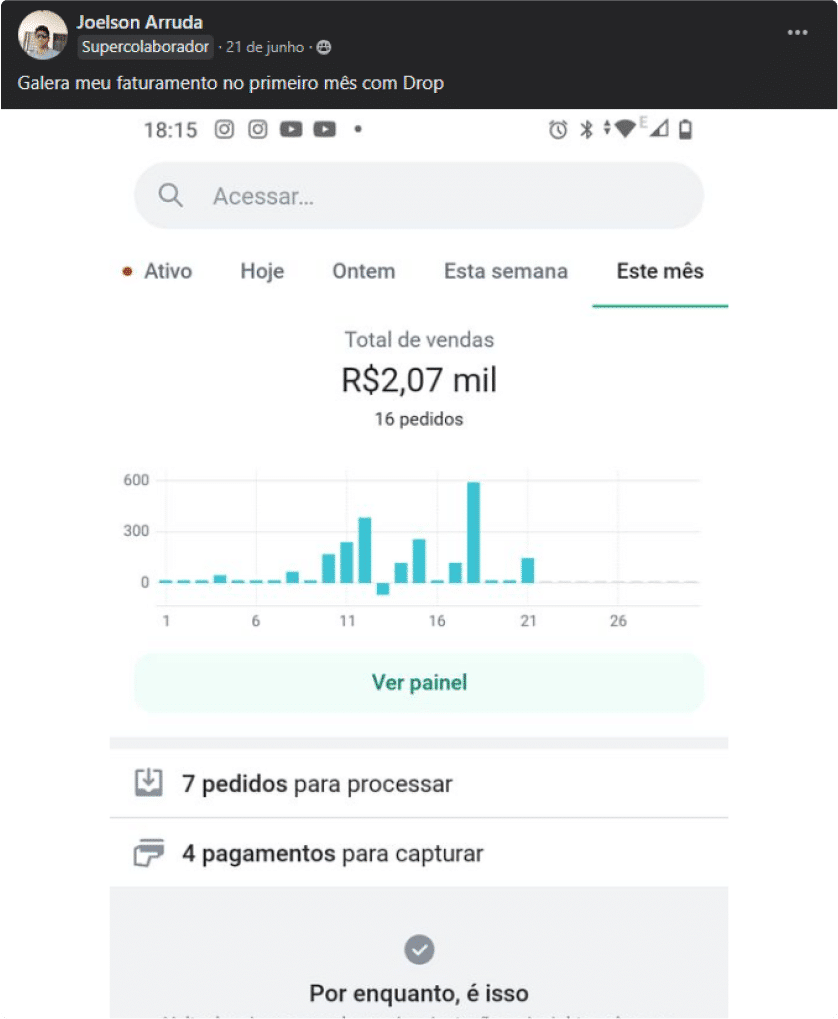Visit Joelson Arruda's profile via his name
This screenshot has width=838, height=1019.
[x=140, y=22]
